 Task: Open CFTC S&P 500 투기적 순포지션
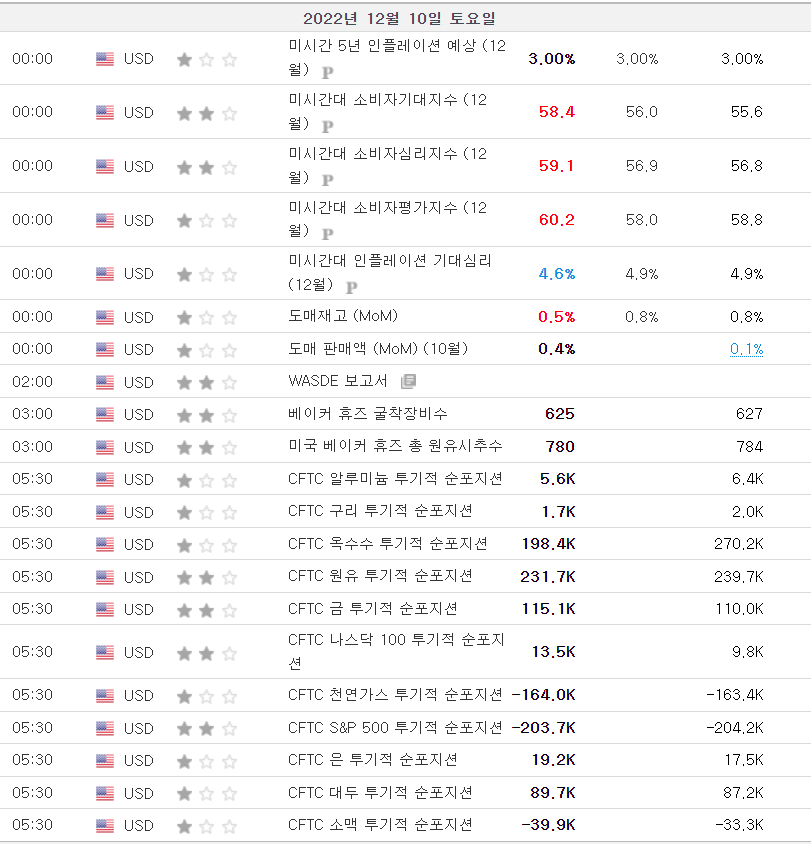(394, 728)
